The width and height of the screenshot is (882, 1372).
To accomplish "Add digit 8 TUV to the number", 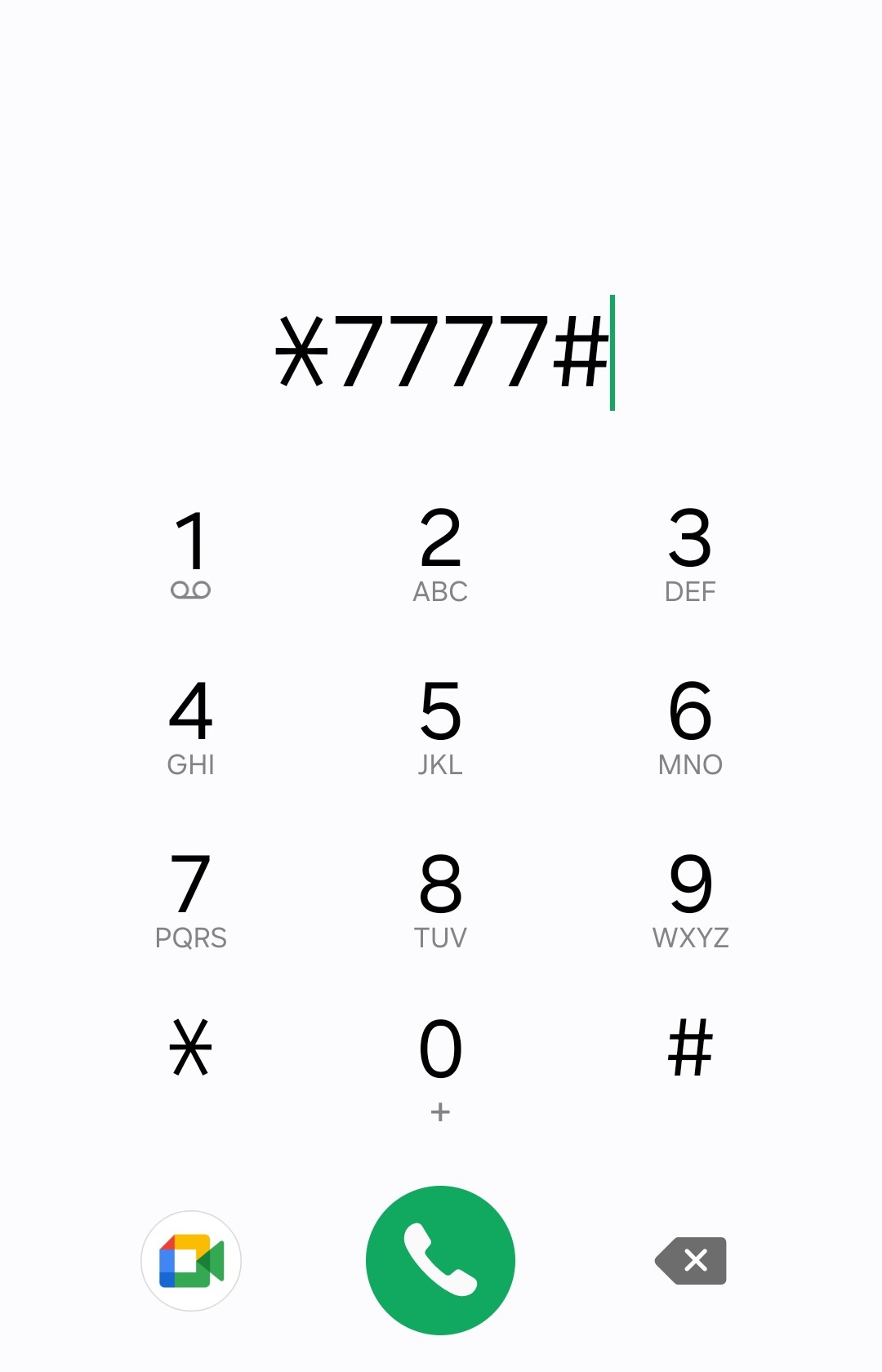I will point(440,898).
